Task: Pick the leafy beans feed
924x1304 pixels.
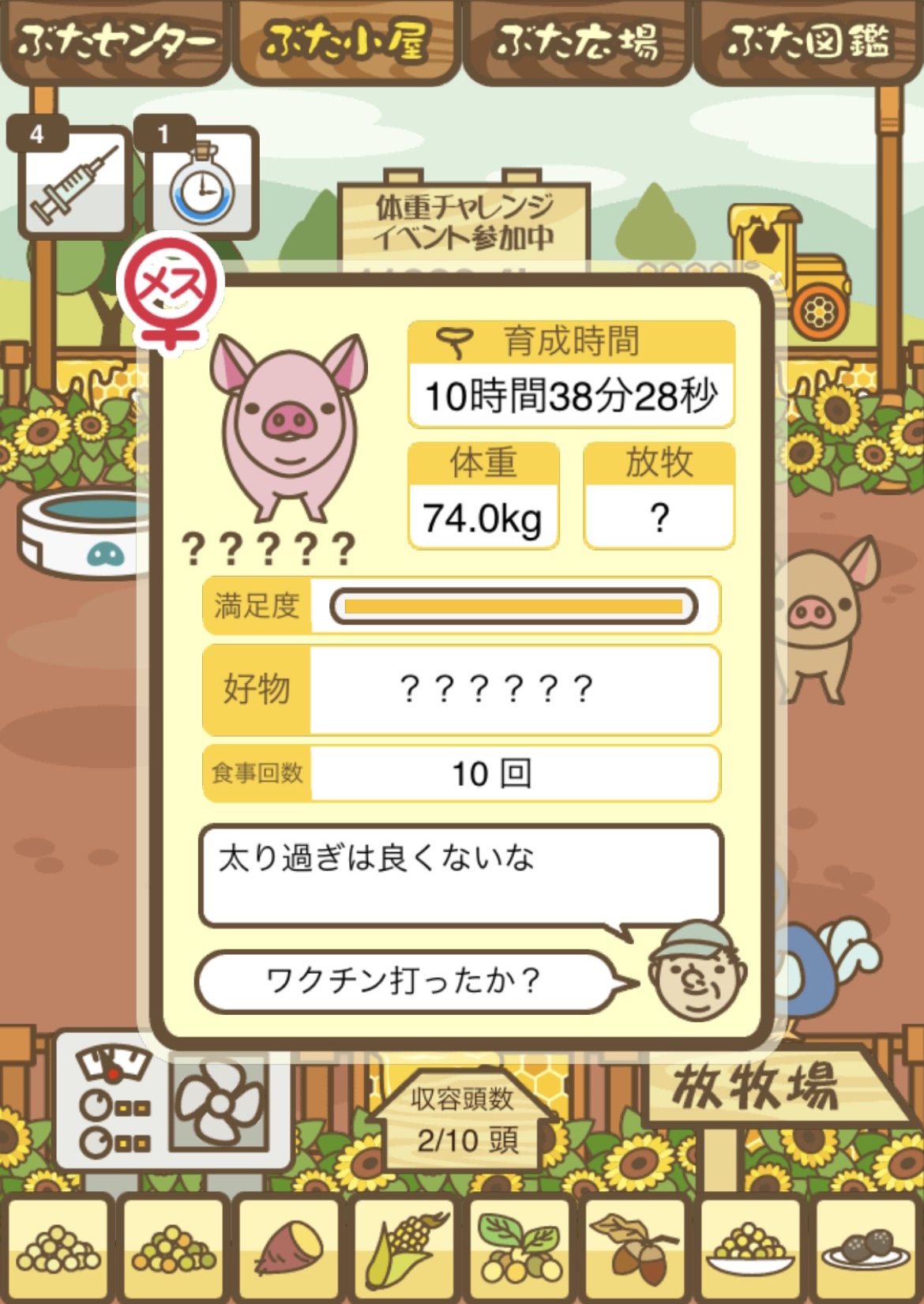Action: [x=520, y=1248]
